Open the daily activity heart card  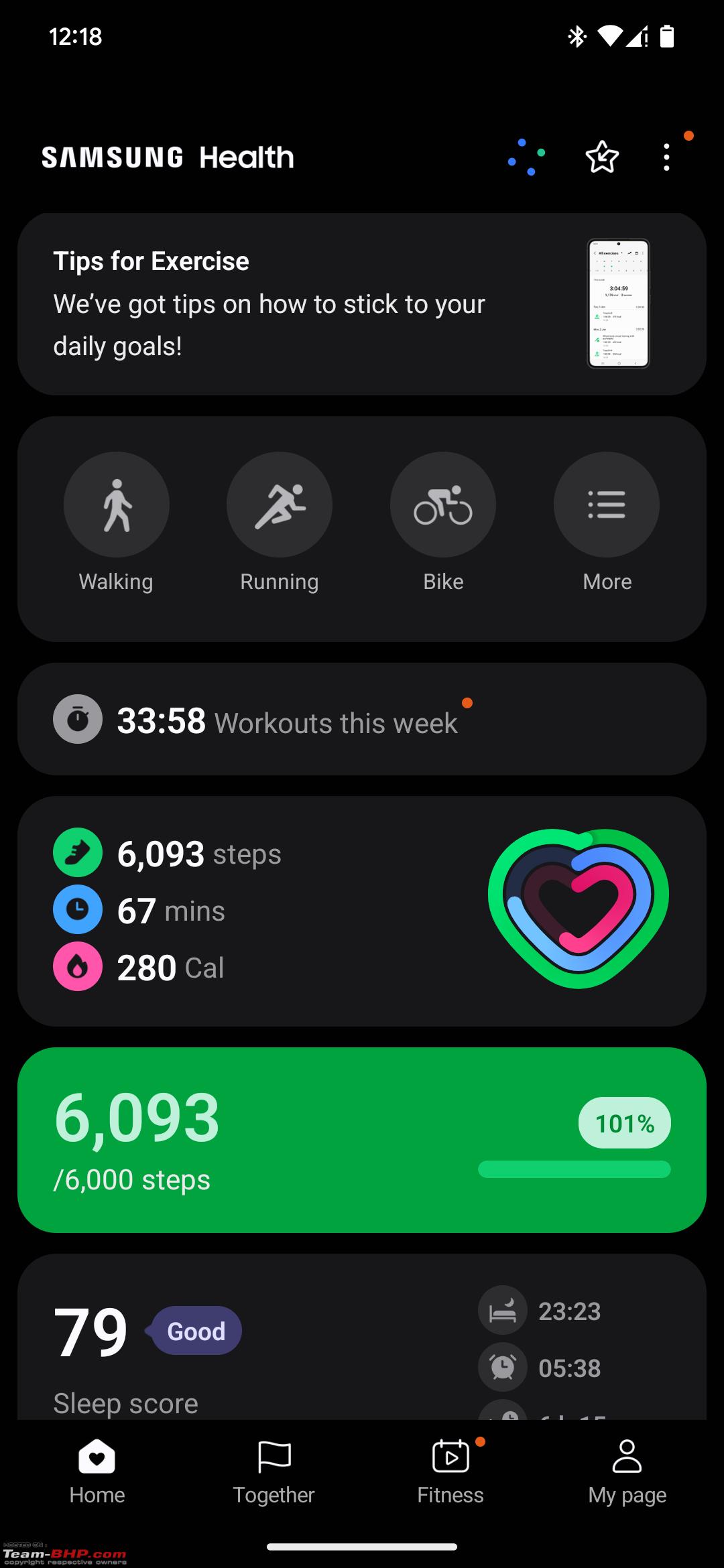pos(362,911)
